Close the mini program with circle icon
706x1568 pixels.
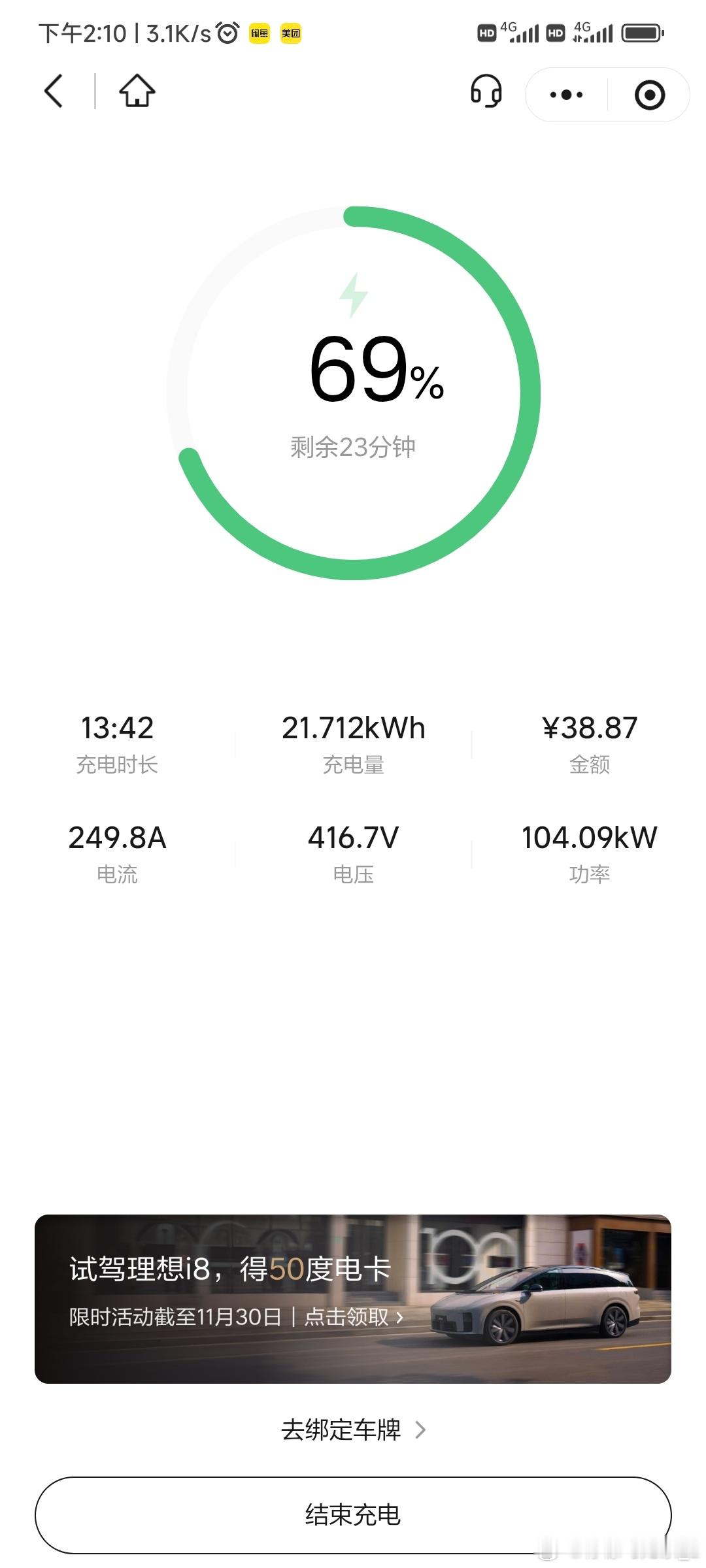point(649,95)
